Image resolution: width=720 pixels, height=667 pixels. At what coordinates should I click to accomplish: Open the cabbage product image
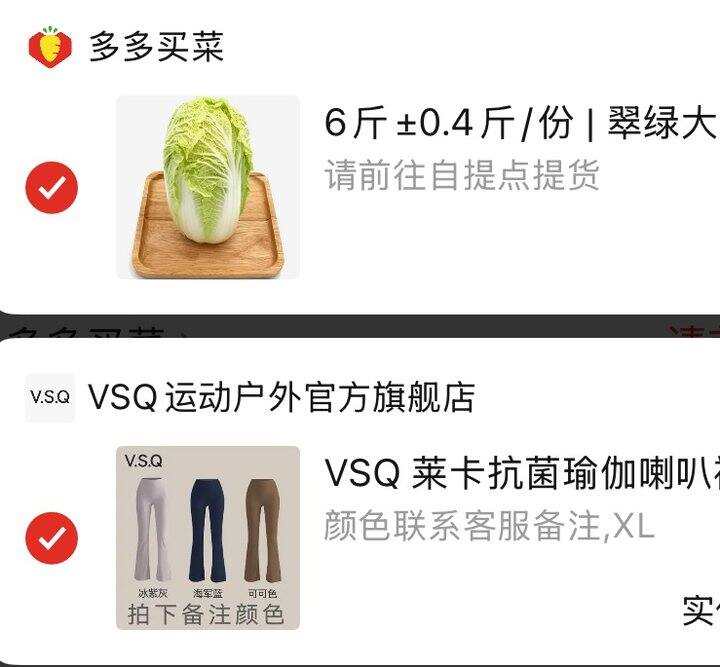click(208, 187)
